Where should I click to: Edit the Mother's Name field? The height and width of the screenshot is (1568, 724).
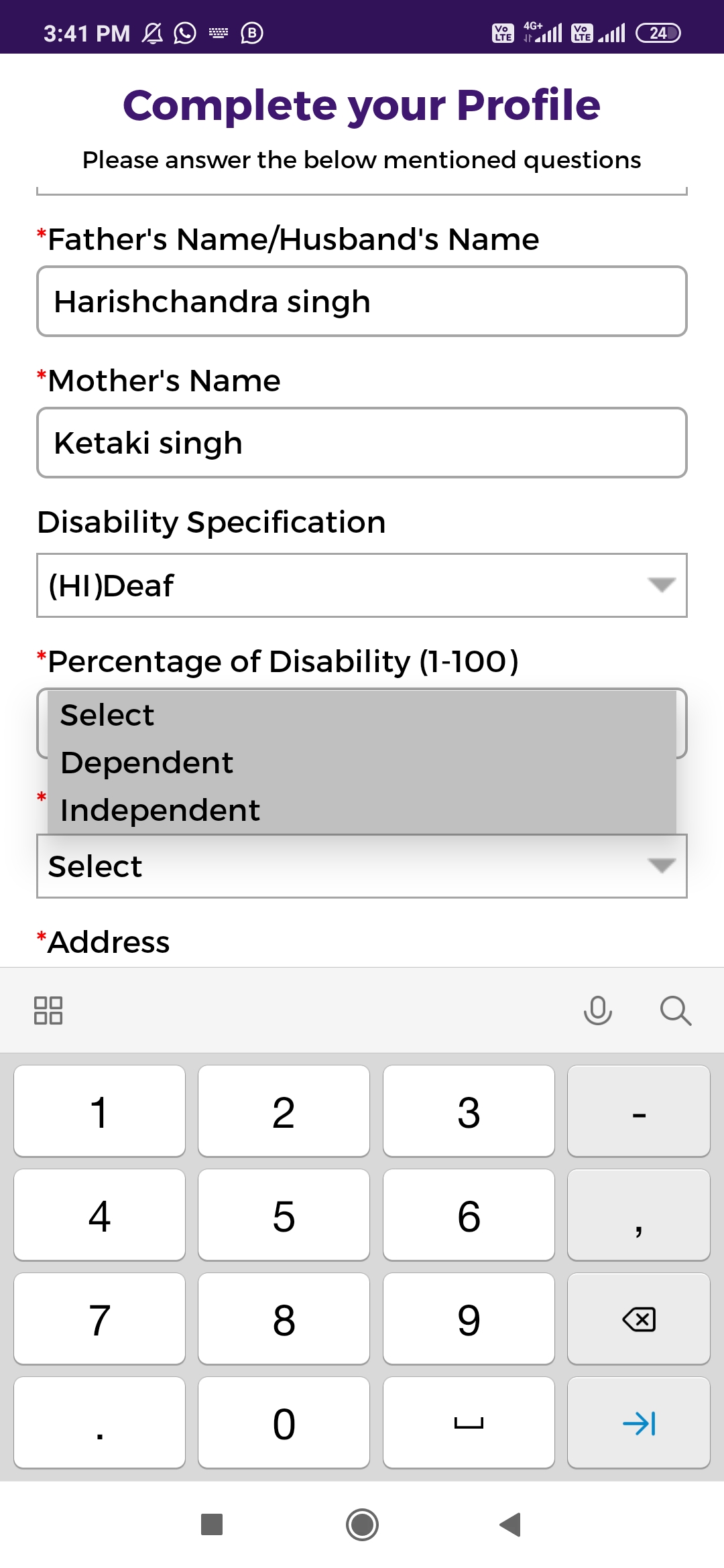[x=362, y=443]
